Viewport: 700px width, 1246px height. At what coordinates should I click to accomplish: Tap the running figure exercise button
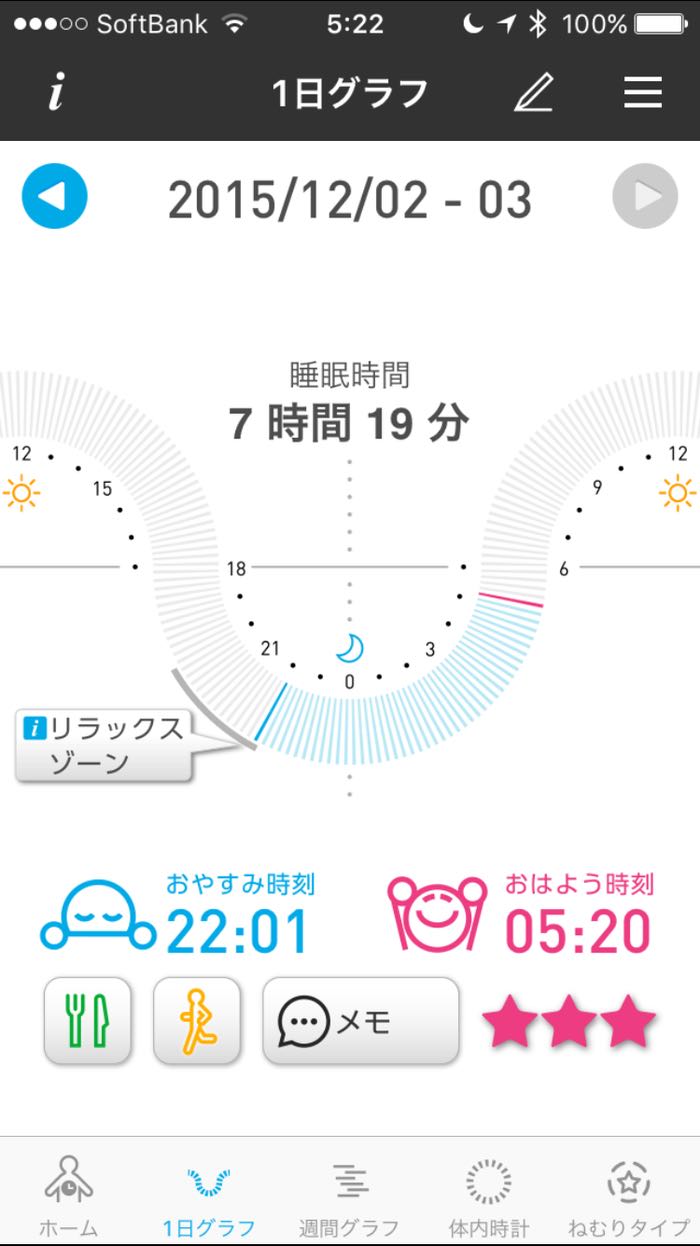point(197,1021)
